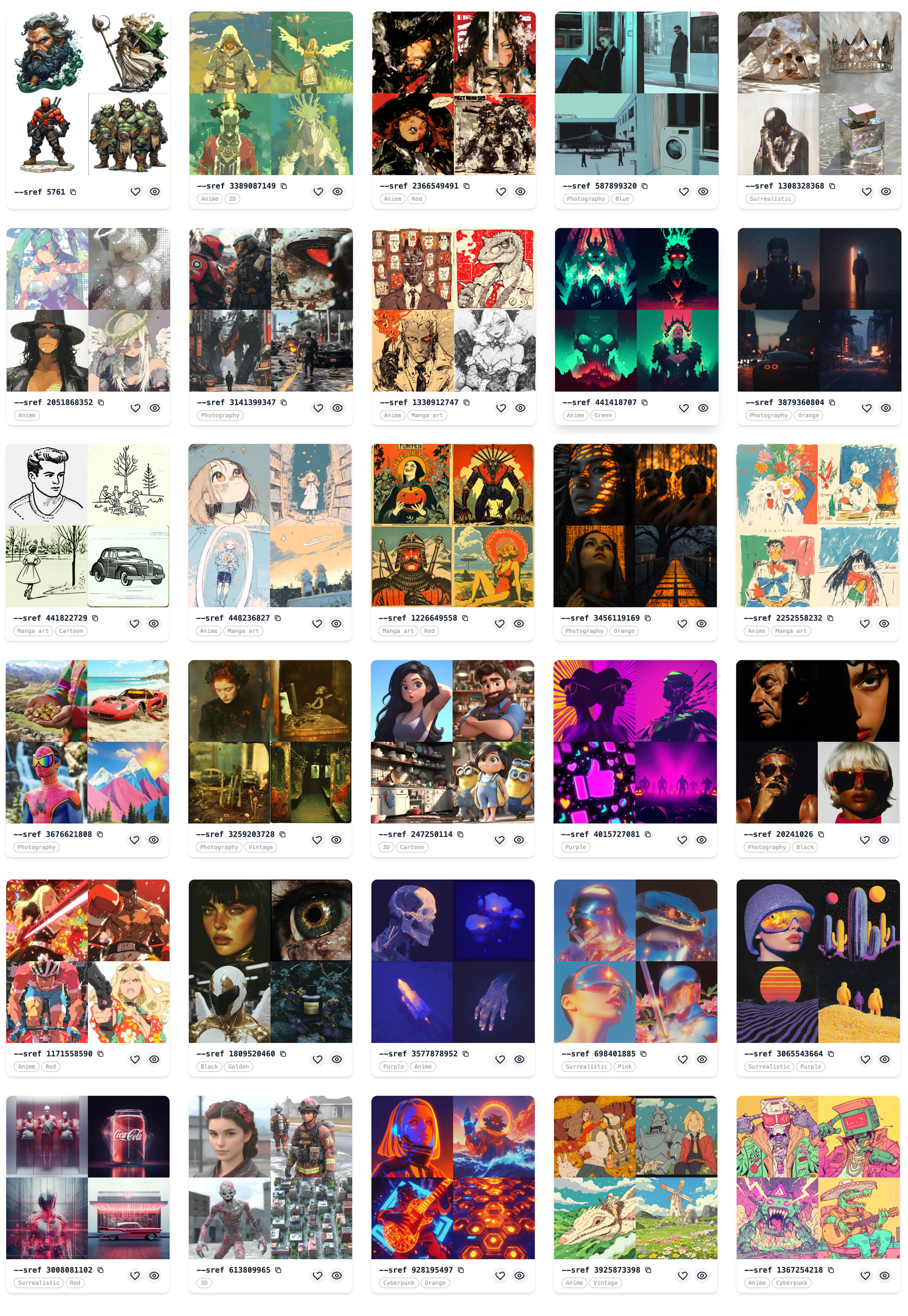Tap the Golden tag on sref 1809520460
This screenshot has width=908, height=1316.
[x=239, y=1067]
